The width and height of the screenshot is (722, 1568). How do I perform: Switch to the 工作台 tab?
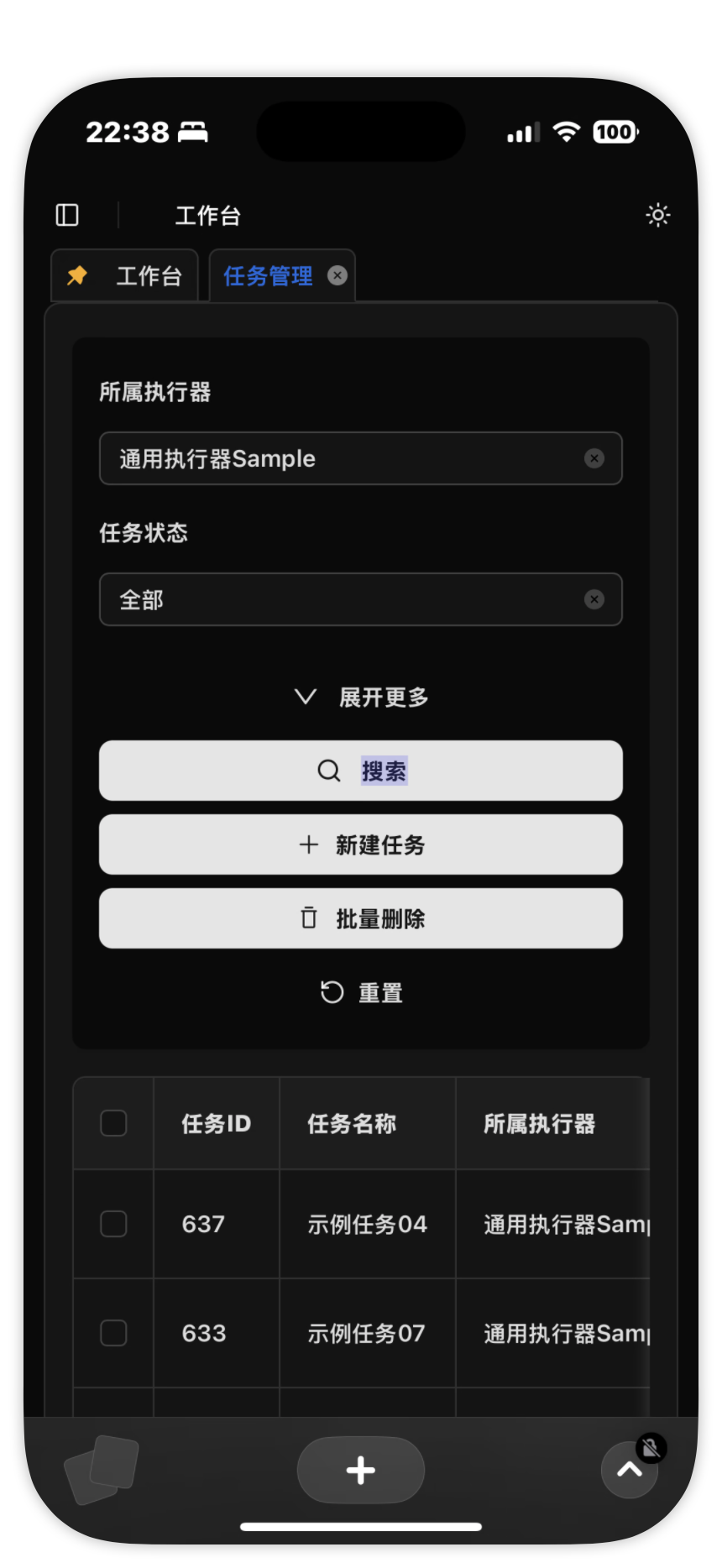click(124, 276)
